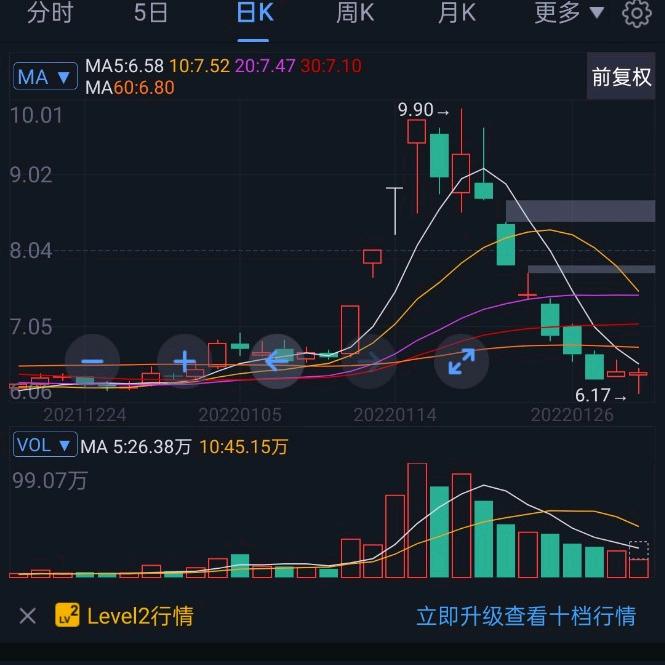Move chart left with arrow button
Image resolution: width=665 pixels, height=665 pixels.
(277, 362)
